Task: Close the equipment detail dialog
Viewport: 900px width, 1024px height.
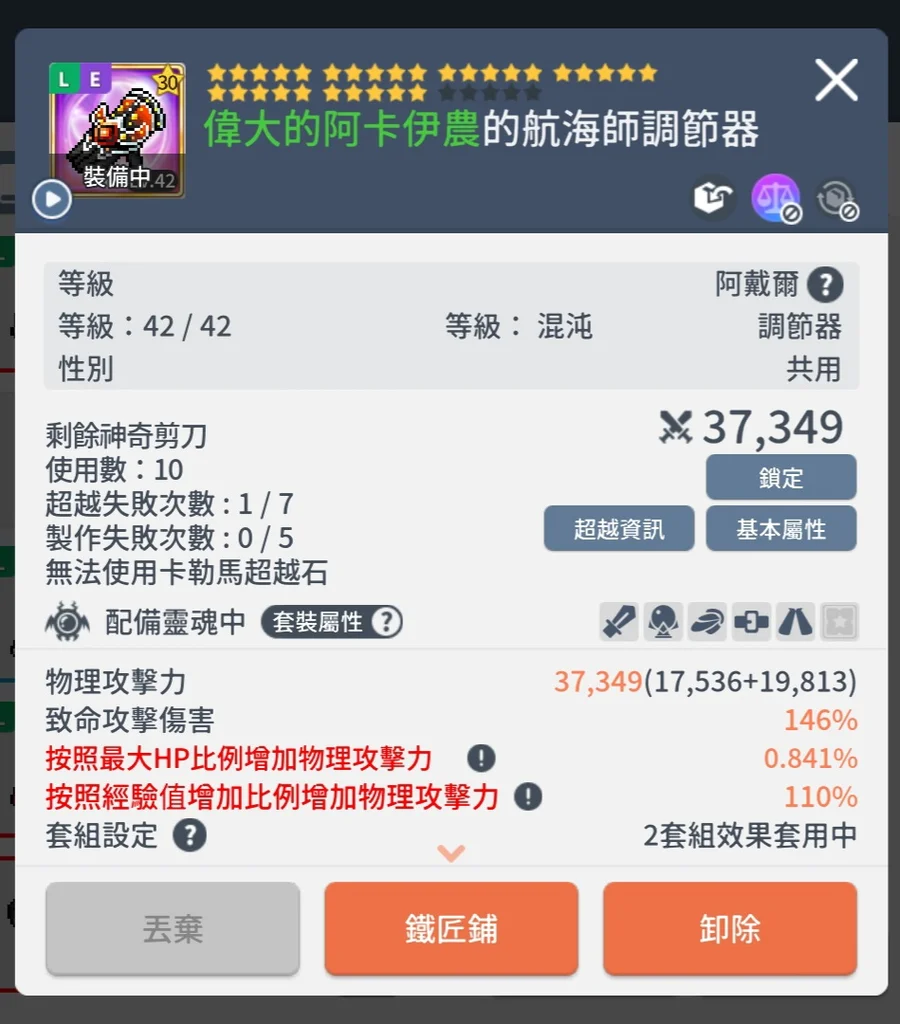Action: coord(836,80)
